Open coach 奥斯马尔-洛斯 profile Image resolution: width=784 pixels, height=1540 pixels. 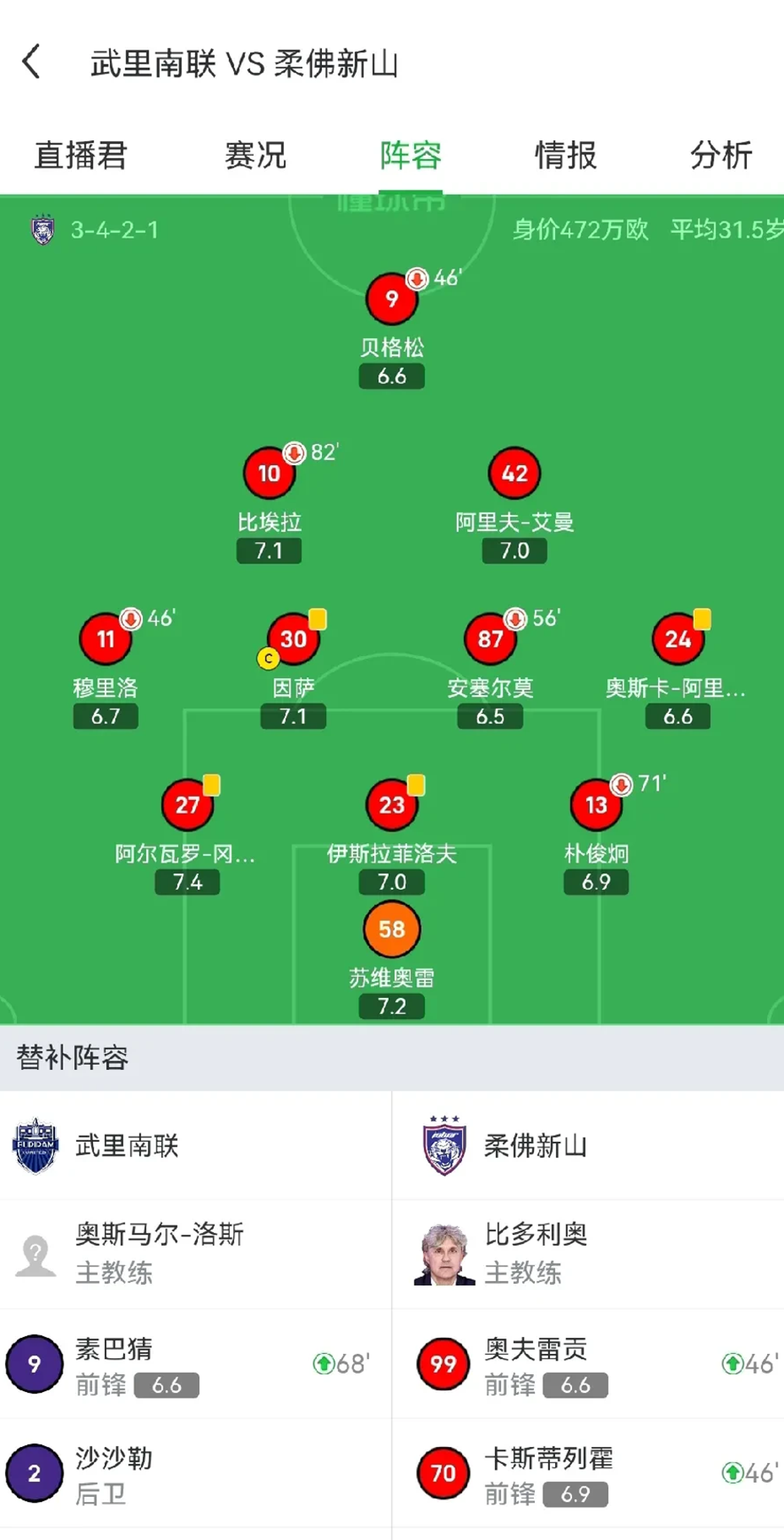(x=159, y=1252)
